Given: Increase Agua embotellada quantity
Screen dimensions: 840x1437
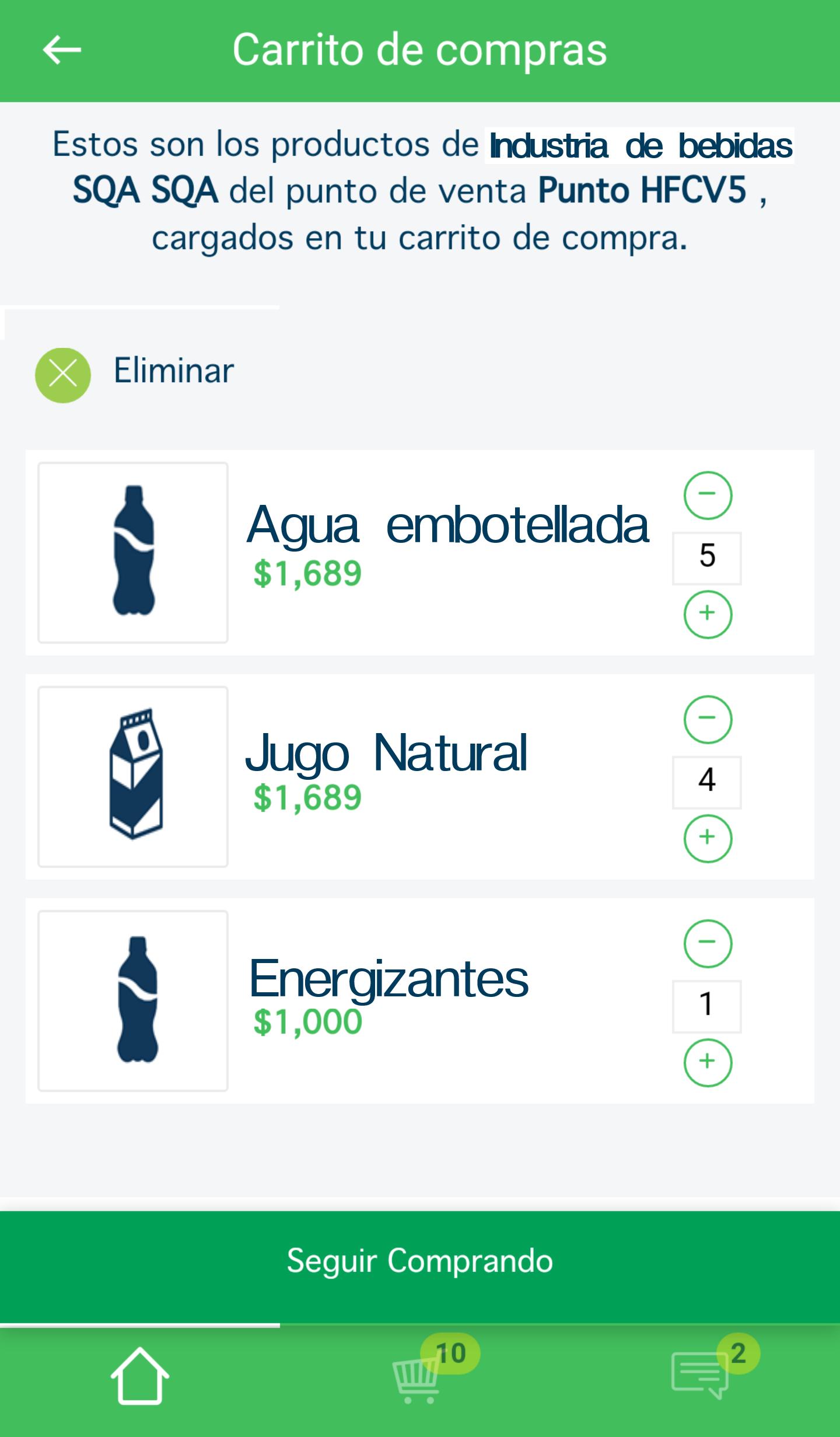Looking at the screenshot, I should 708,614.
